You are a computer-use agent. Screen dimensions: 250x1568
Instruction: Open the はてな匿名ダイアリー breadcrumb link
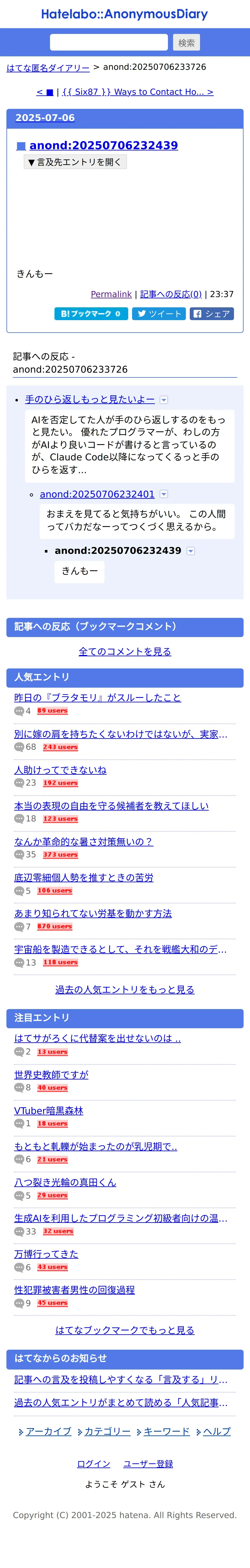48,68
